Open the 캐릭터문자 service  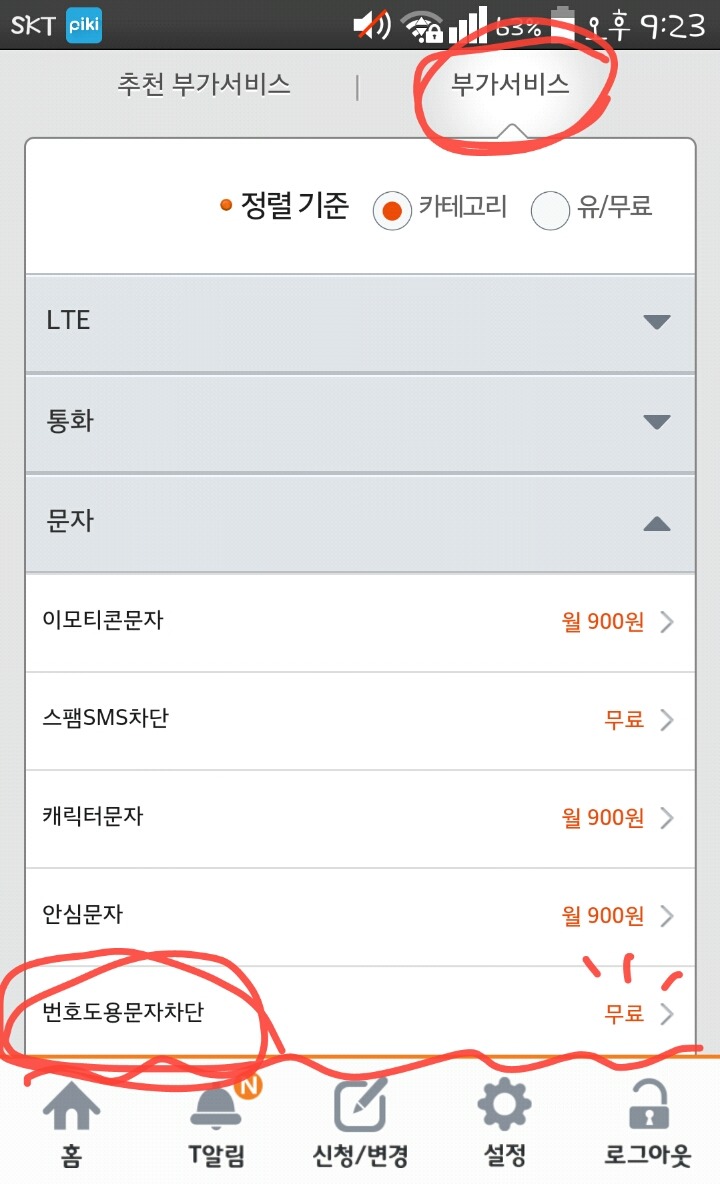[360, 817]
